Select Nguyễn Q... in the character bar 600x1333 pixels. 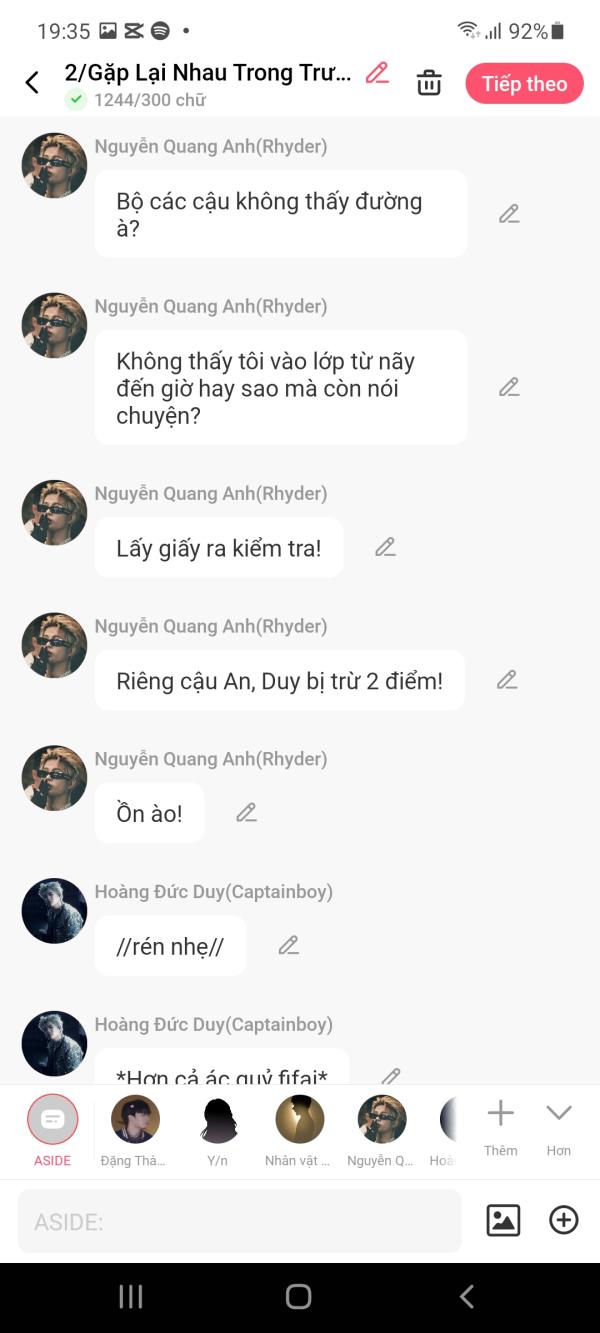tap(380, 1130)
